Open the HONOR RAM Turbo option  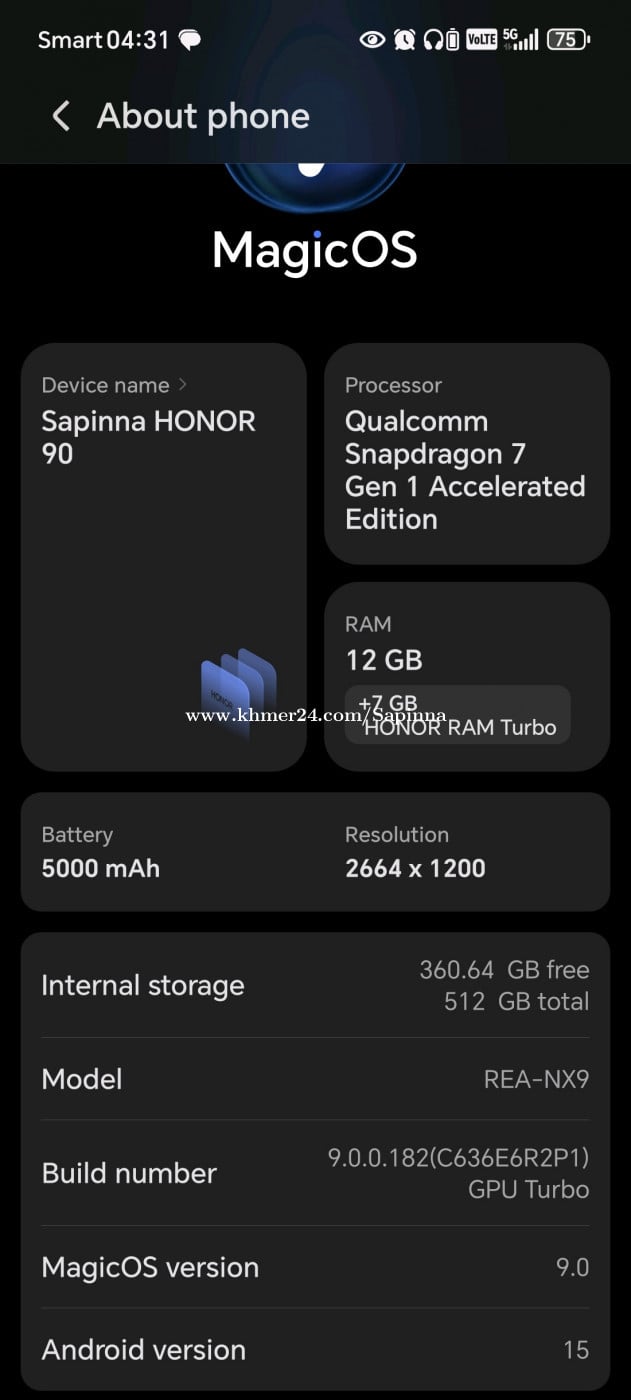pyautogui.click(x=457, y=715)
